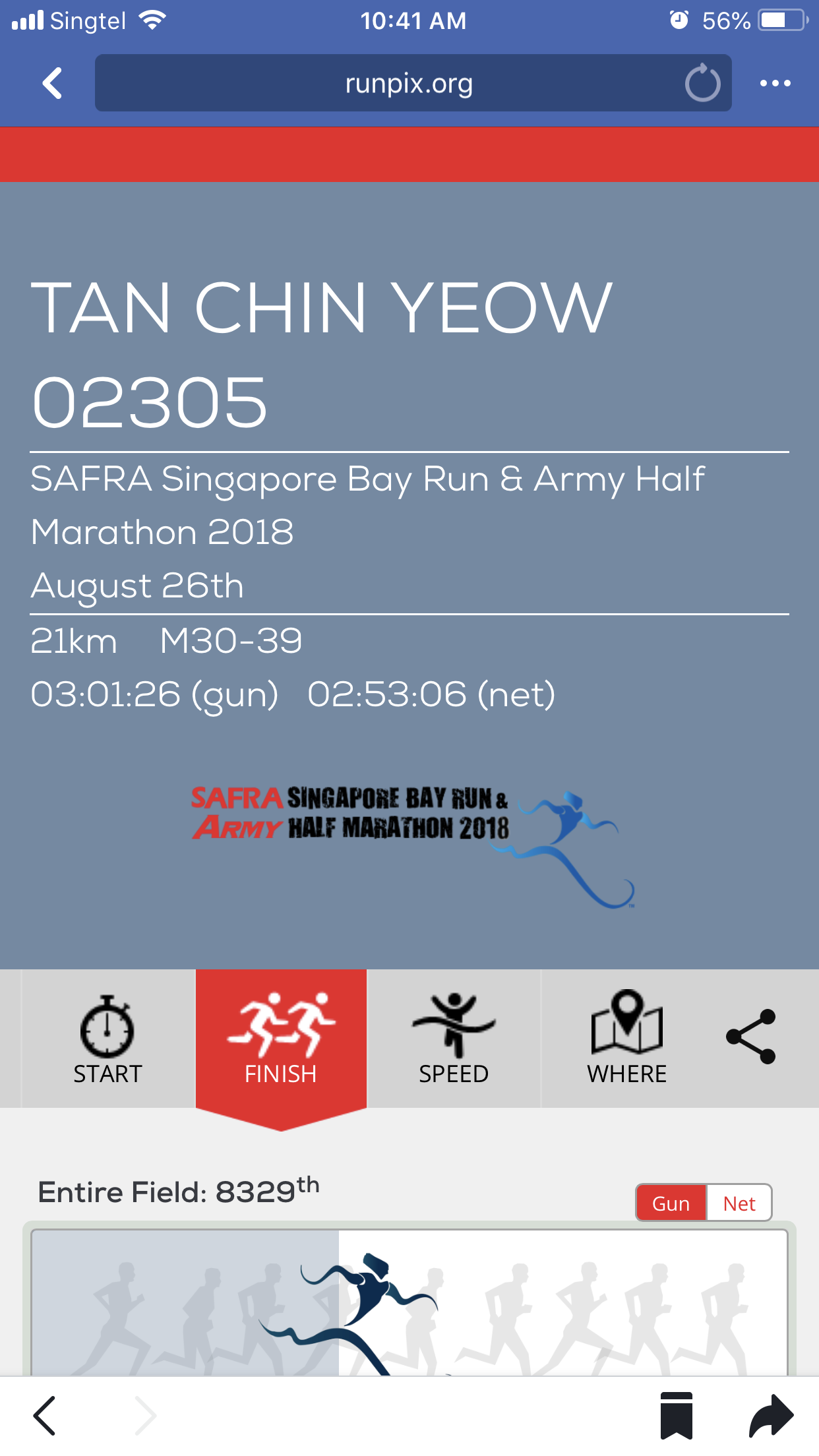This screenshot has height=1456, width=819.
Task: Open the SPEED tab
Action: click(x=454, y=1039)
